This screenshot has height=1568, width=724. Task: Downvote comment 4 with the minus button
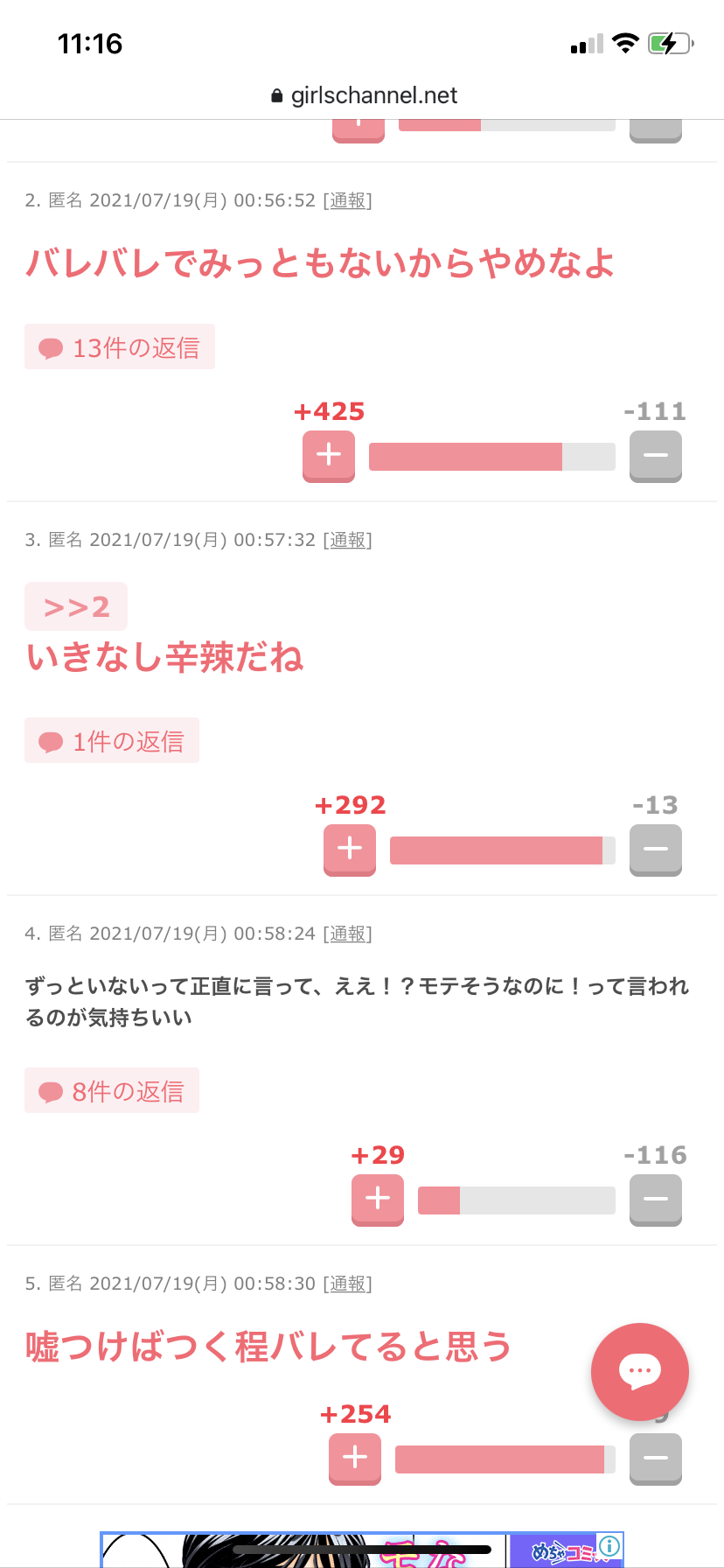656,1200
